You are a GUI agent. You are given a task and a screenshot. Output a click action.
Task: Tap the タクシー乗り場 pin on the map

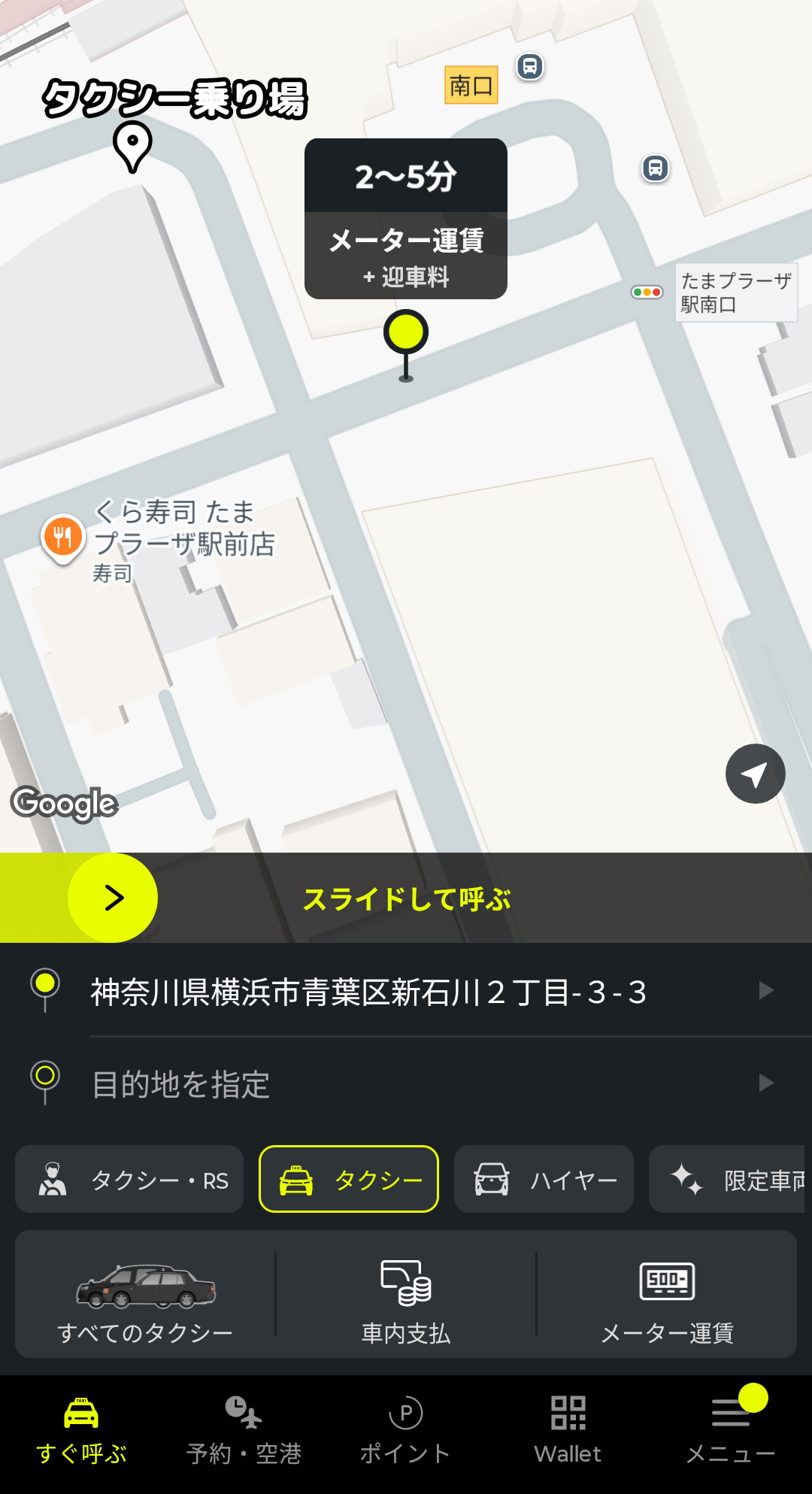pyautogui.click(x=132, y=146)
